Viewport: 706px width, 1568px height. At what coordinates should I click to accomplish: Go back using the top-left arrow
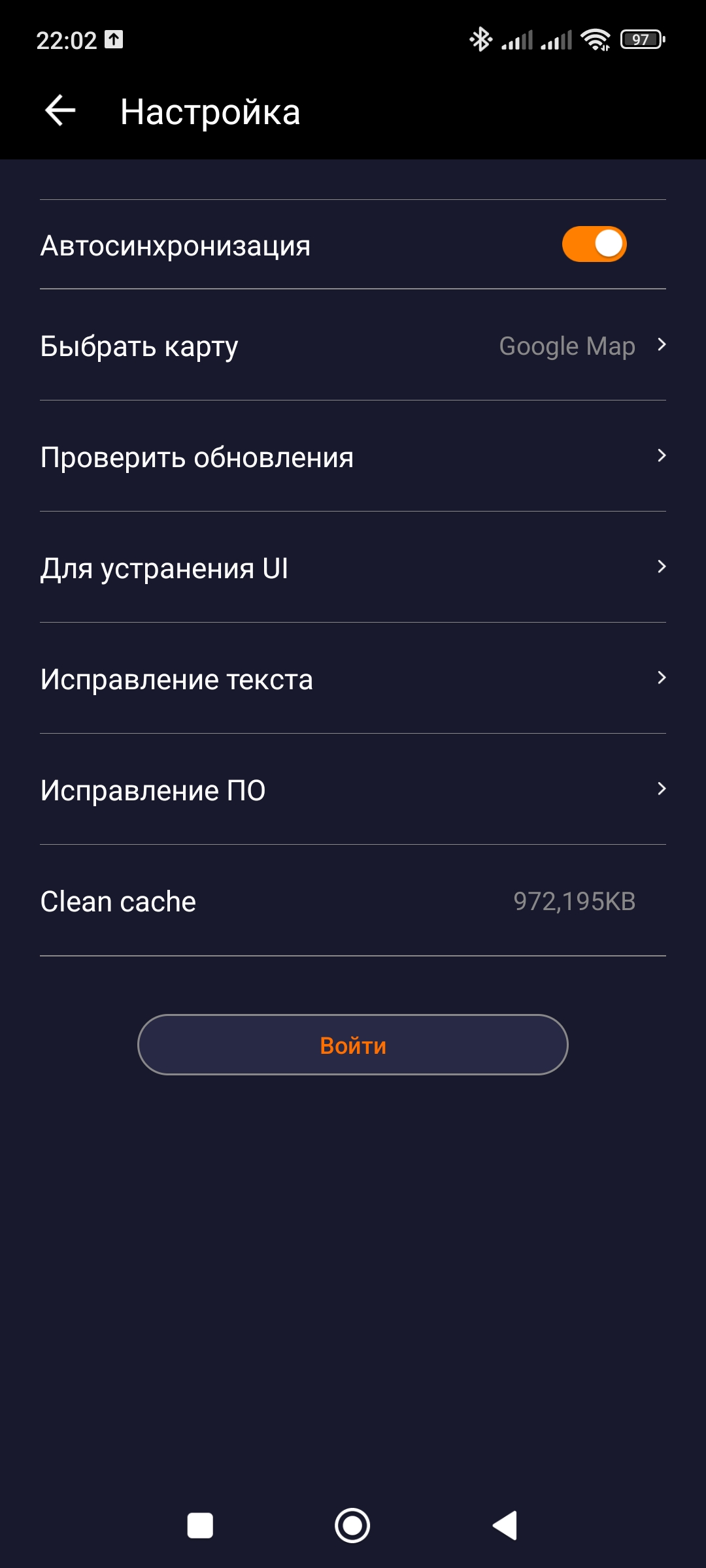[60, 111]
